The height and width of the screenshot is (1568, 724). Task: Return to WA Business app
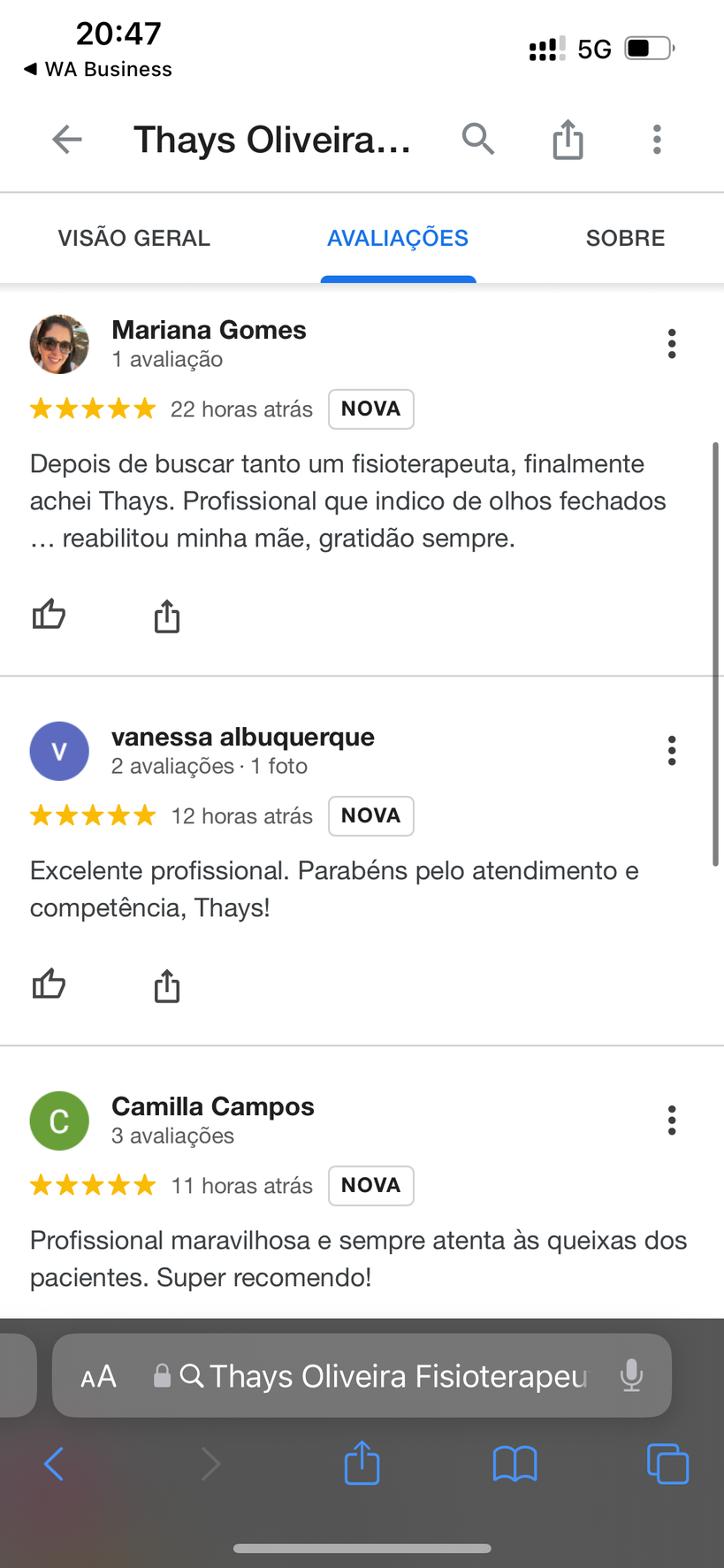pos(97,69)
